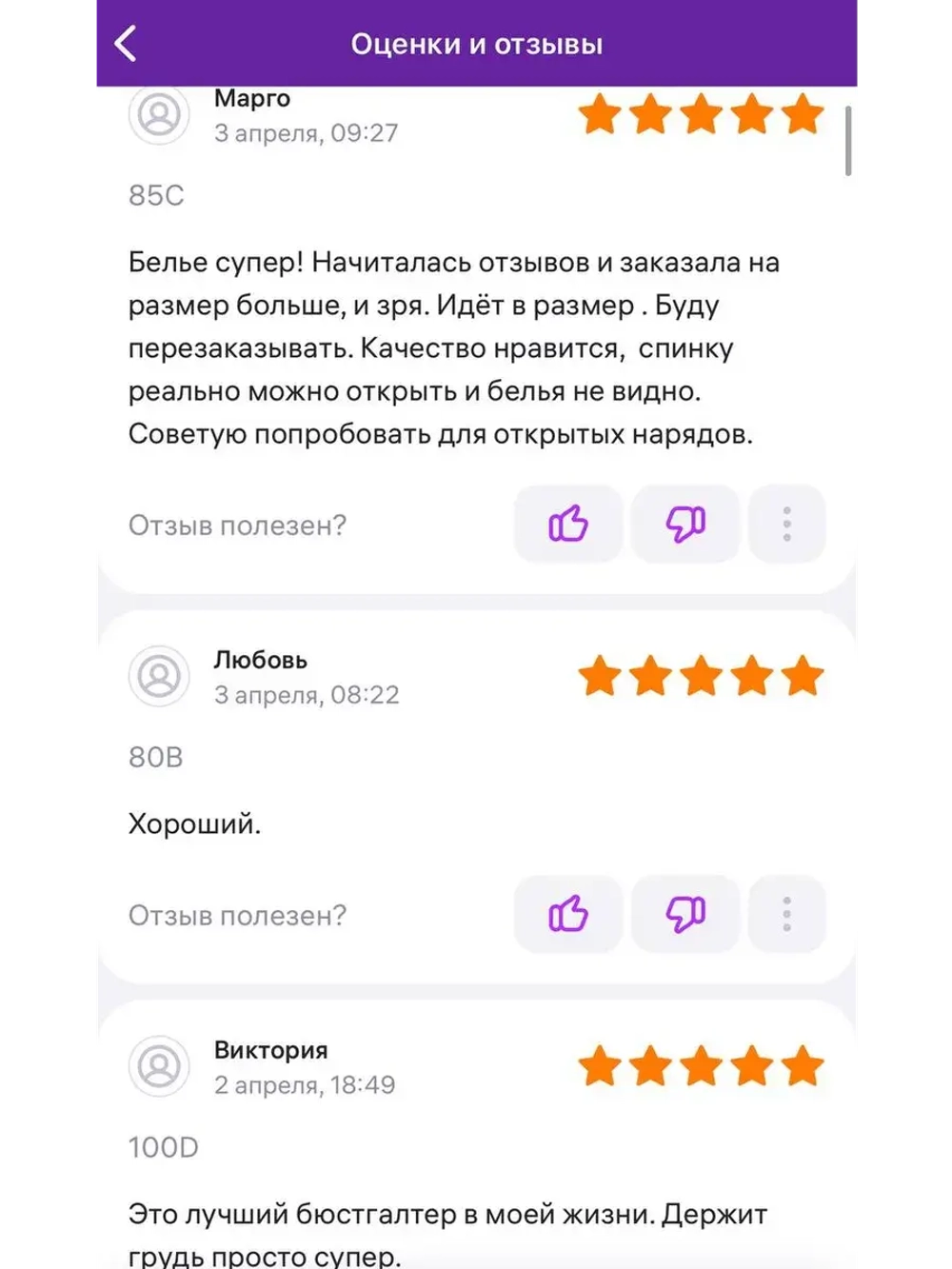Click the reviewer name Марго
The width and height of the screenshot is (952, 1269).
[x=252, y=96]
